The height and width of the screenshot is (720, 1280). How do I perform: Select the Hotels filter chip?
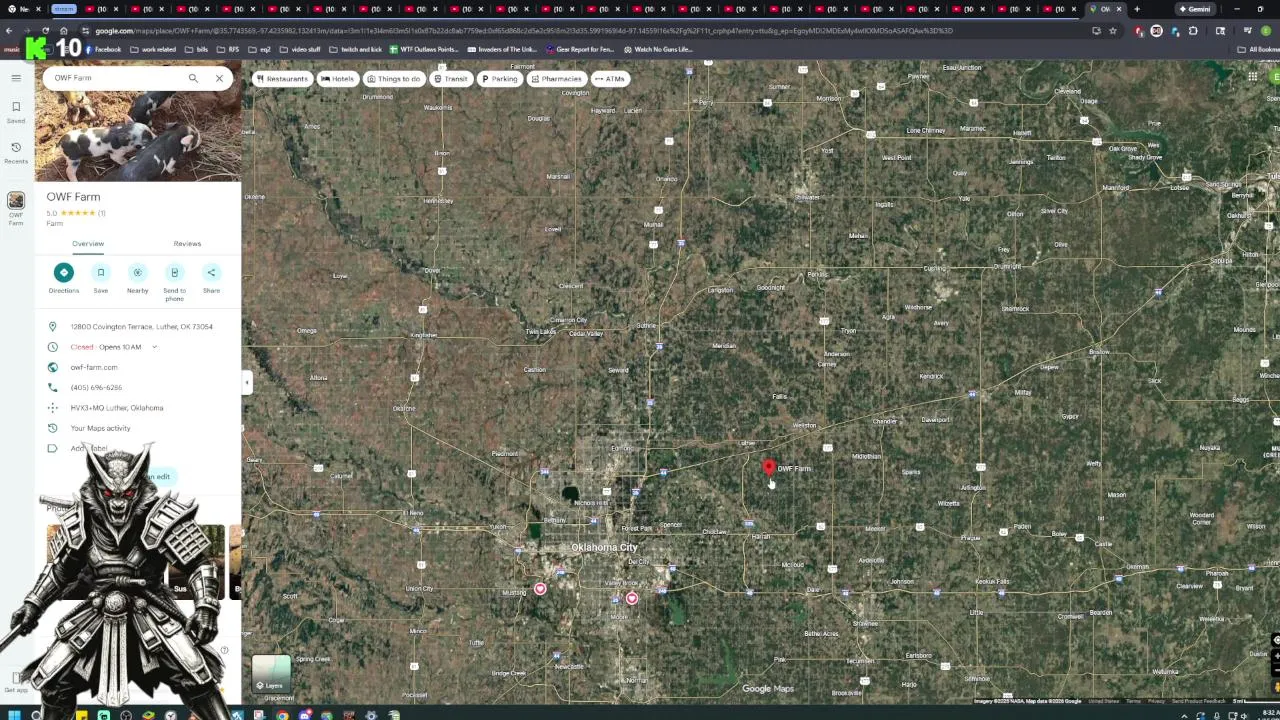point(338,79)
